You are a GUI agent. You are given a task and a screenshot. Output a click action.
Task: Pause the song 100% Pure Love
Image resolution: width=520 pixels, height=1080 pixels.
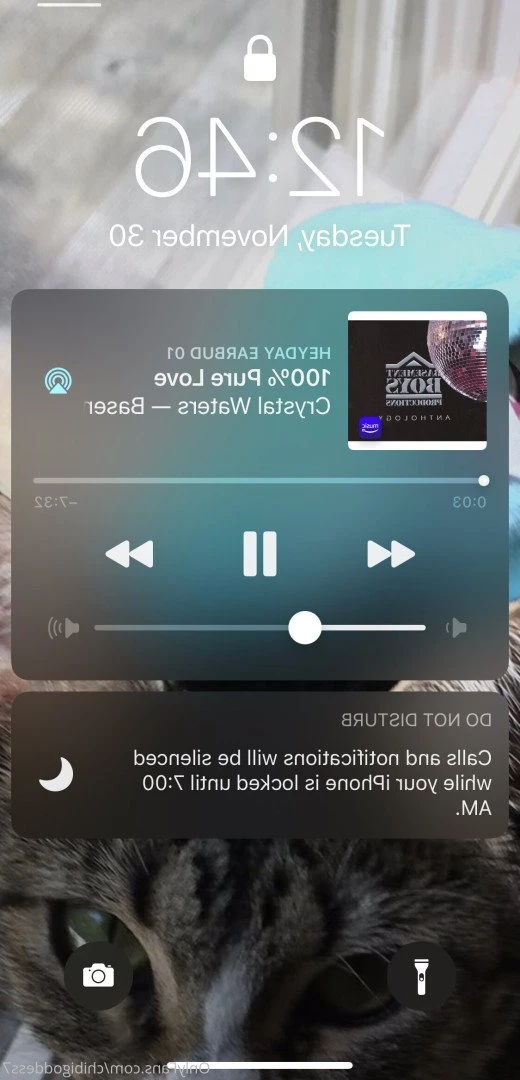coord(260,553)
